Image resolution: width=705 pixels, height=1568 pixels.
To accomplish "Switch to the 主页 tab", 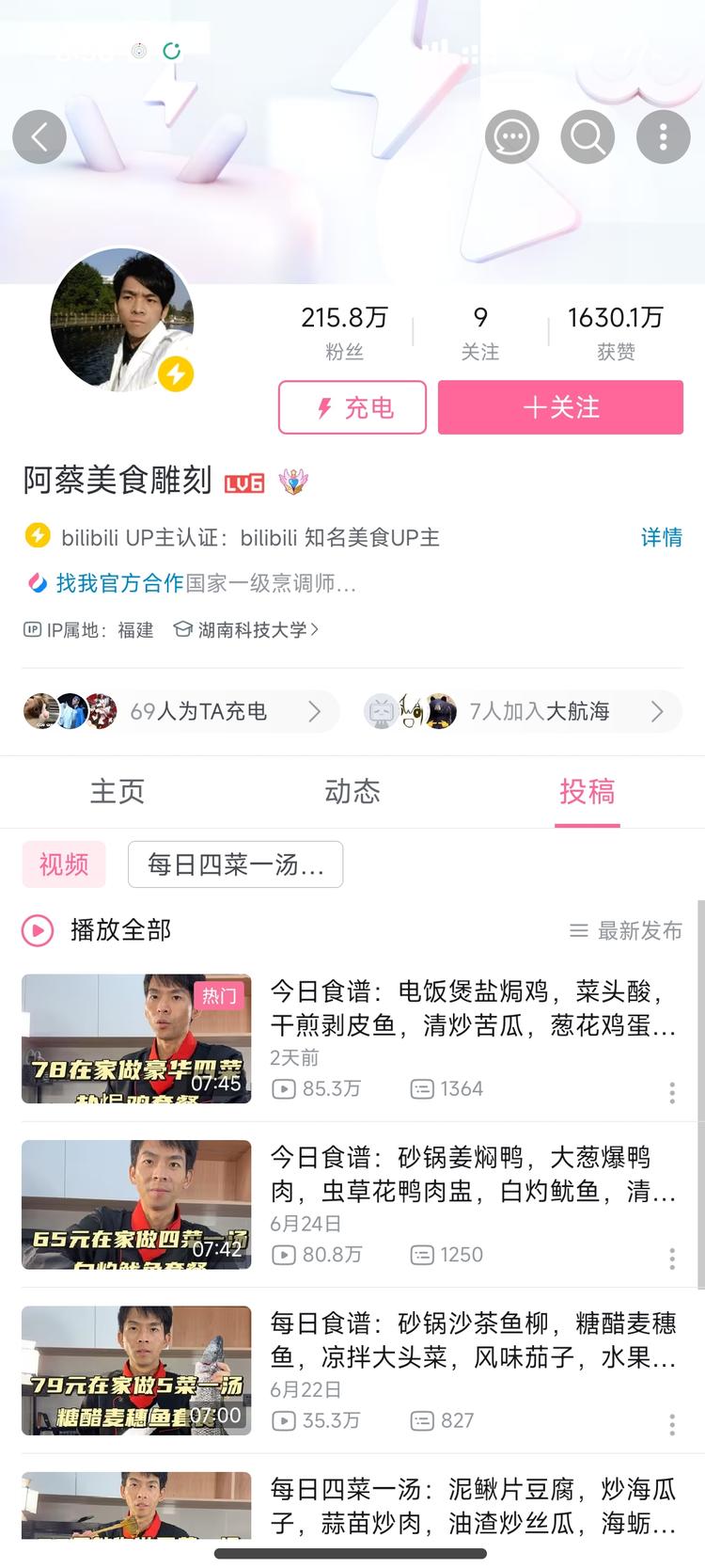I will click(x=117, y=792).
